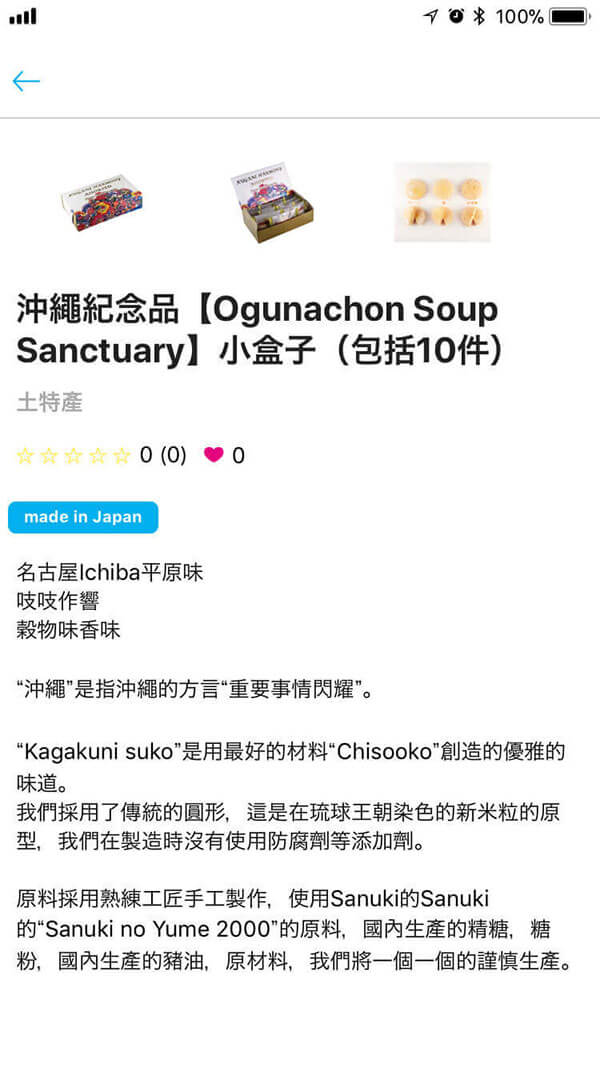Tap the star rating row
600x1067 pixels.
click(x=74, y=456)
